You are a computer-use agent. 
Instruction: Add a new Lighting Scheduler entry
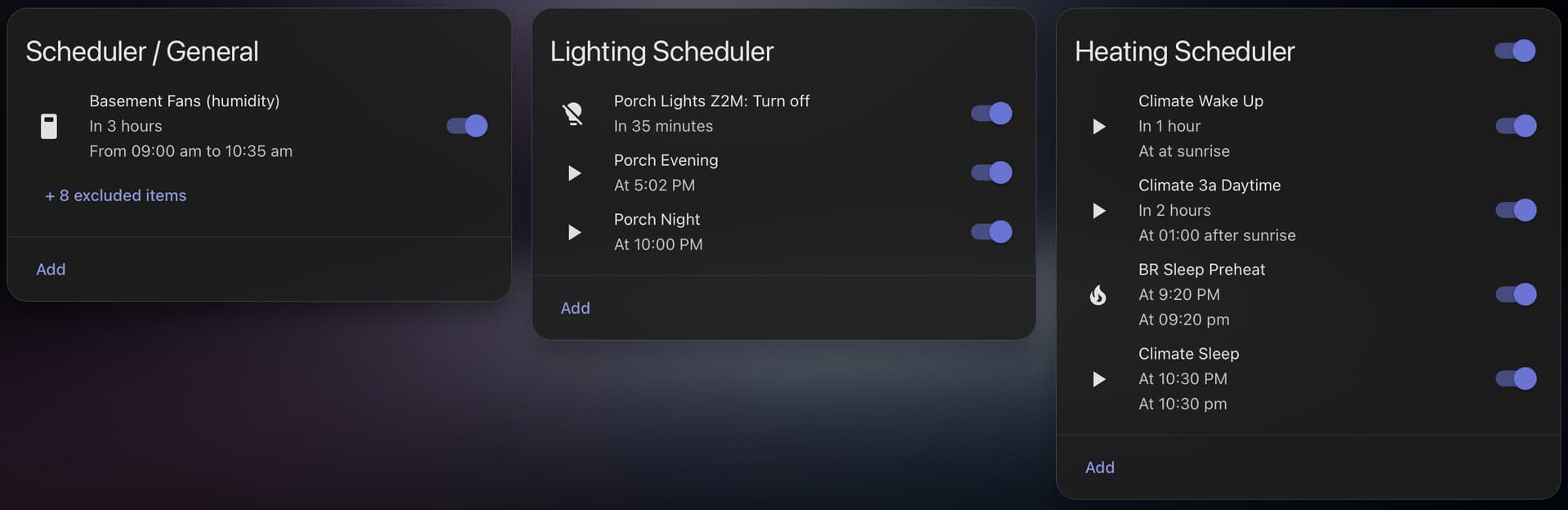(x=575, y=308)
